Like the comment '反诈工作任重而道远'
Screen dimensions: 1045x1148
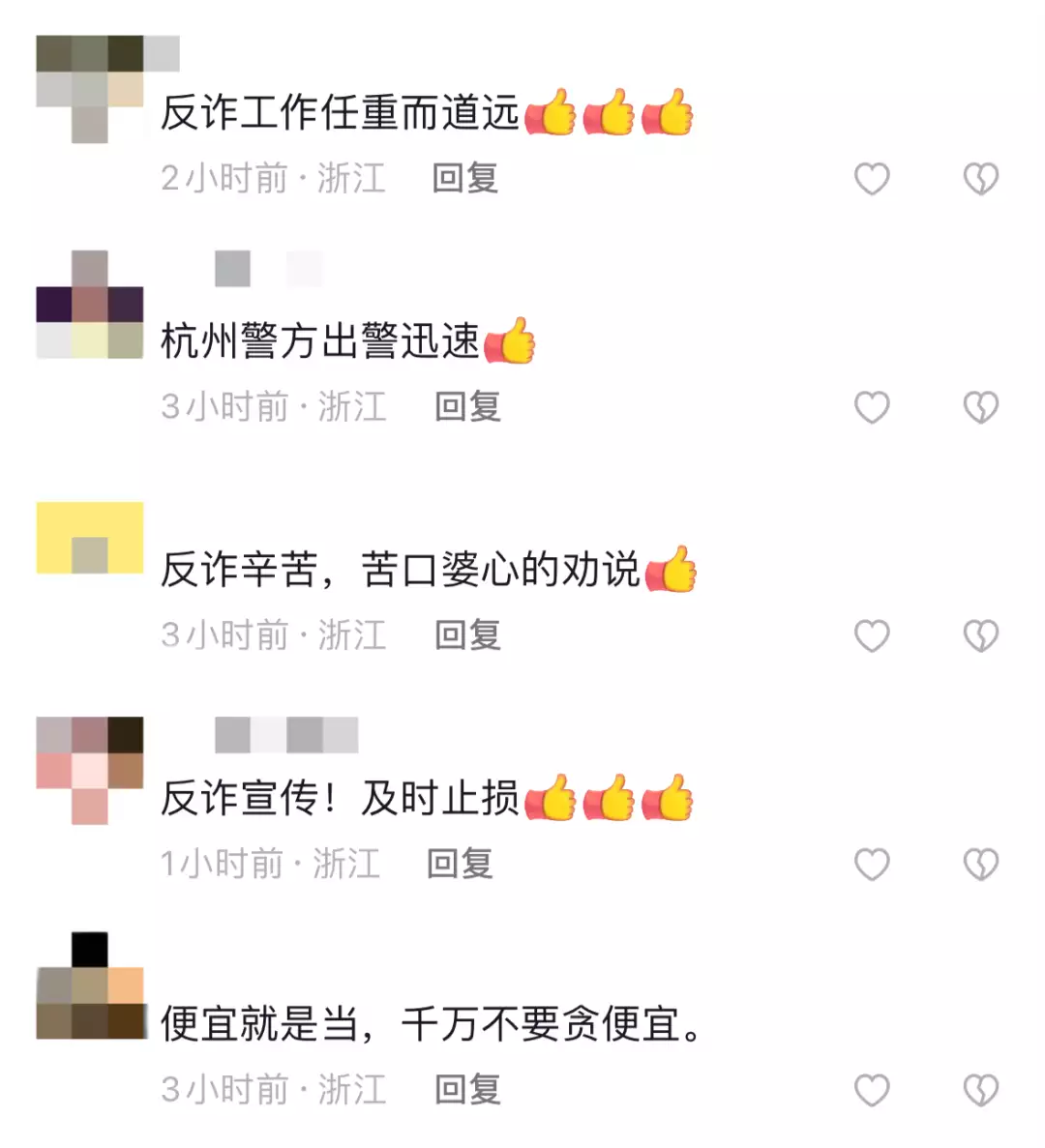(872, 179)
